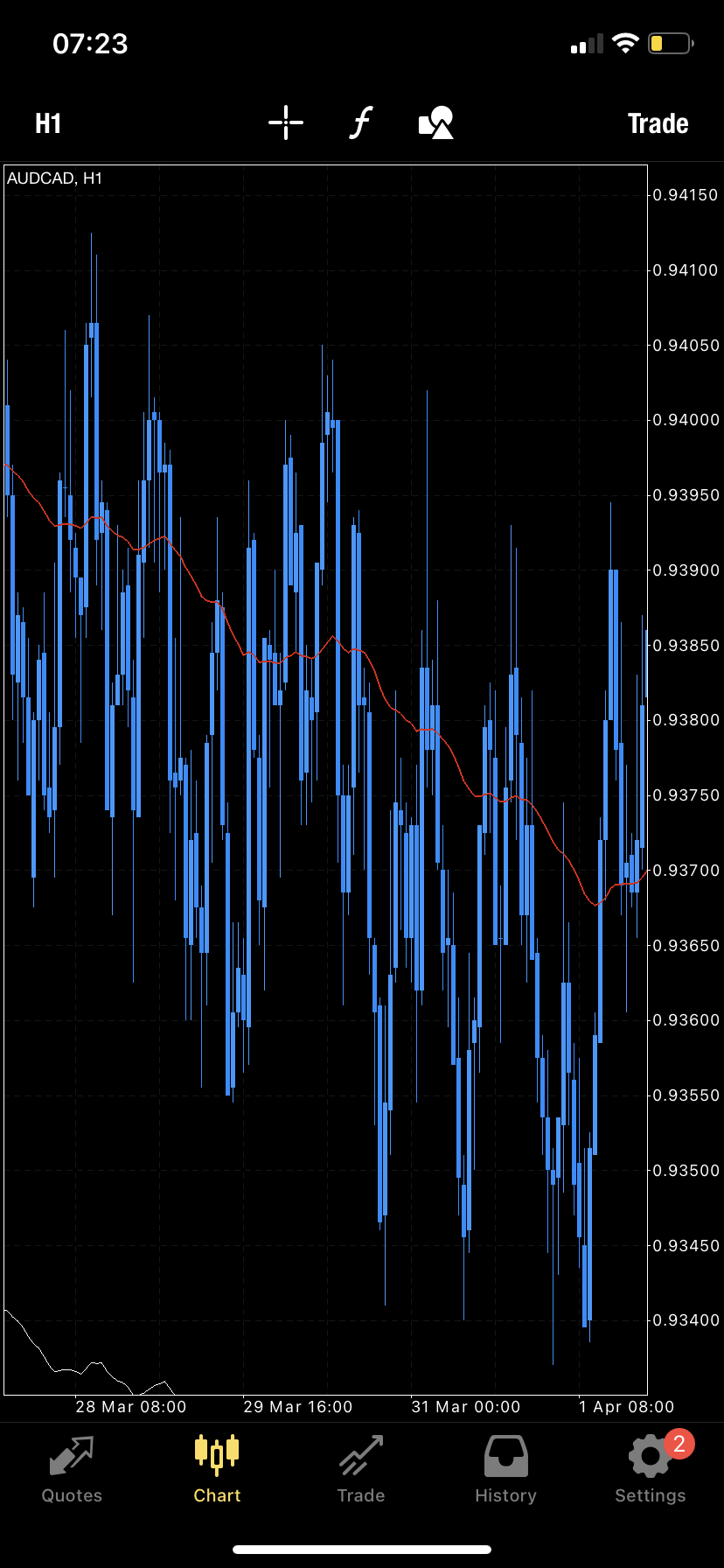Open the chart objects shapes tool
This screenshot has height=1568, width=724.
[436, 122]
